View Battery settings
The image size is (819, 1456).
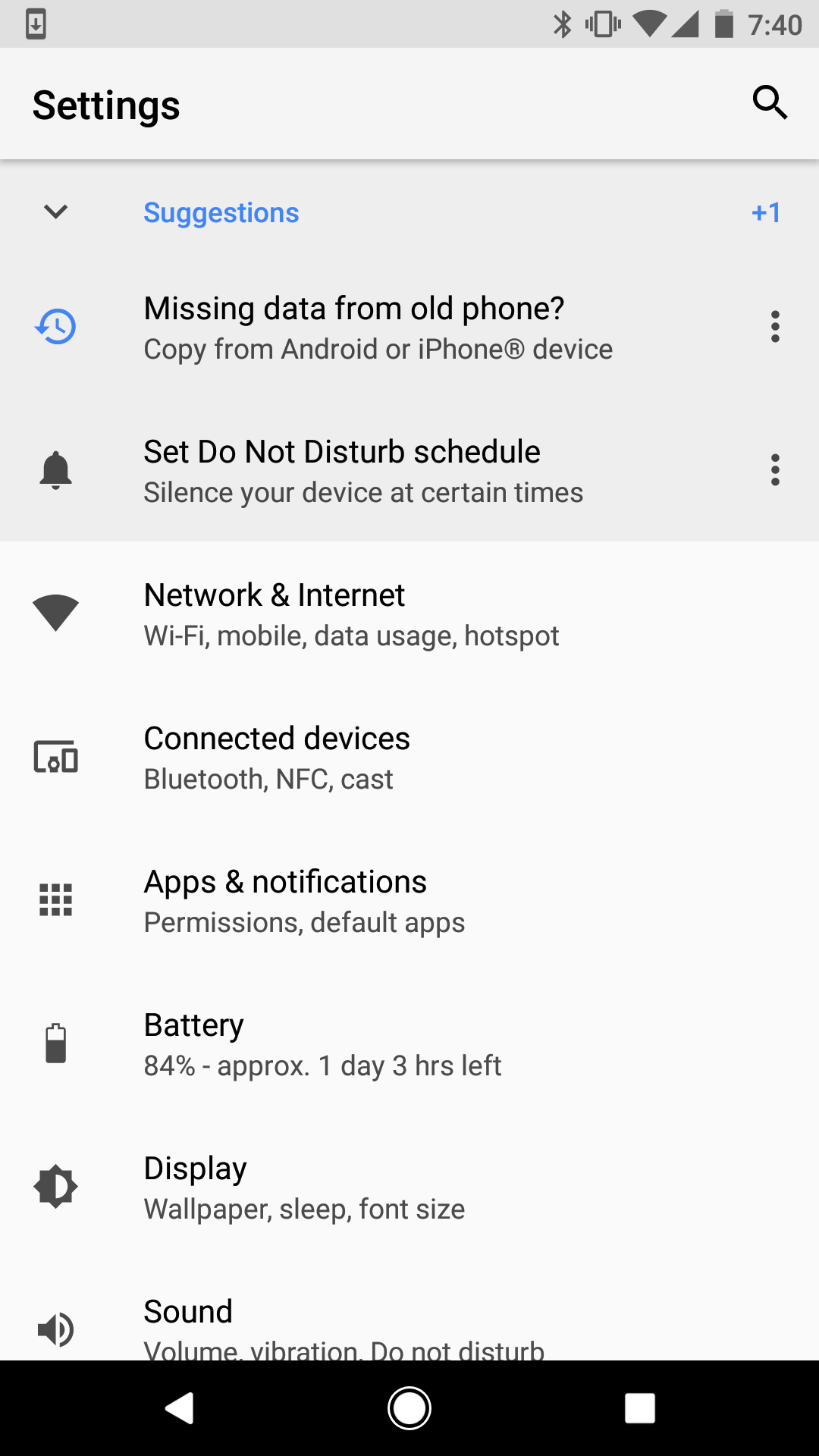pos(322,1044)
